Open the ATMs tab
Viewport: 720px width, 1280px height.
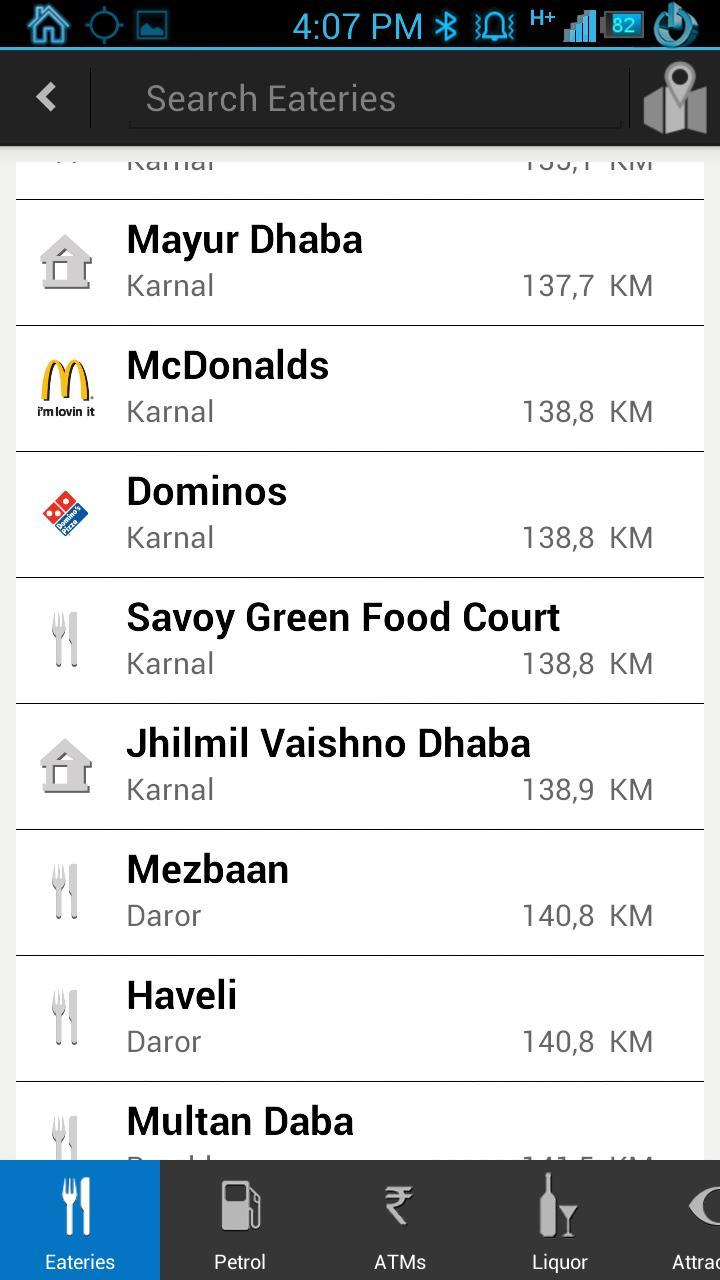click(400, 1220)
